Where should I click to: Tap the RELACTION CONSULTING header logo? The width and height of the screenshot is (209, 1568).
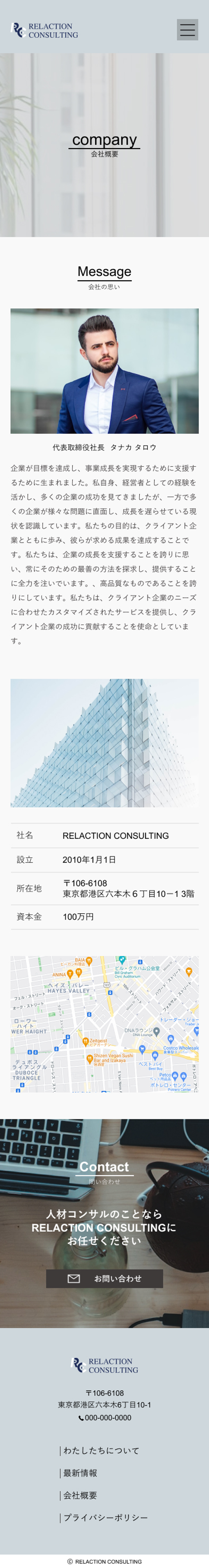44,31
